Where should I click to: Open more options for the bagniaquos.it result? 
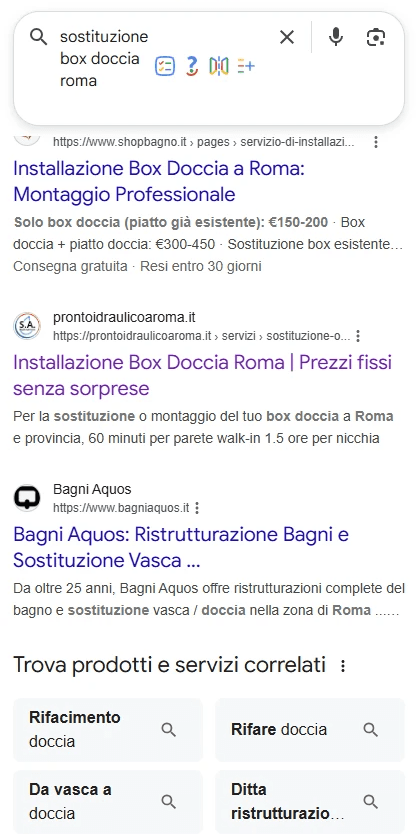coord(197,508)
